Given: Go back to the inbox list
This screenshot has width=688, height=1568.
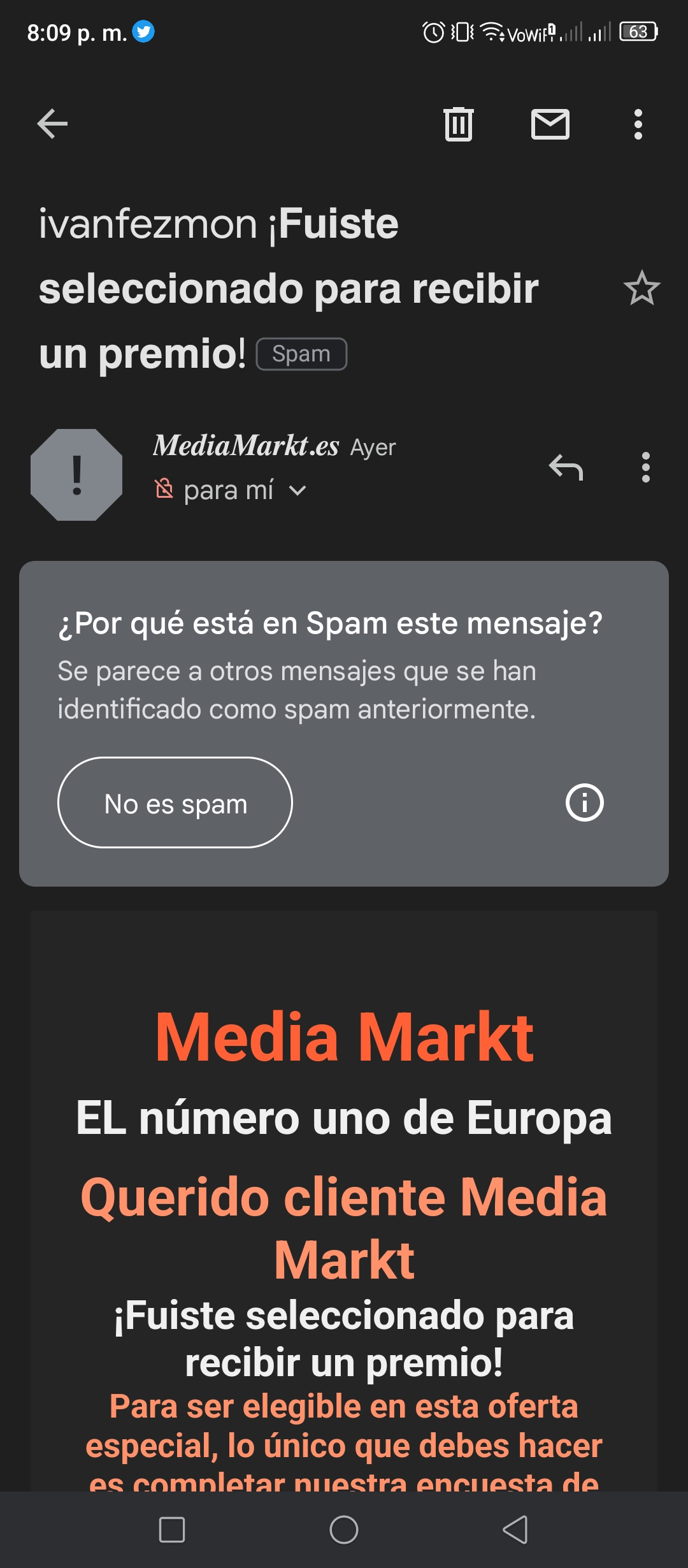Looking at the screenshot, I should point(52,124).
